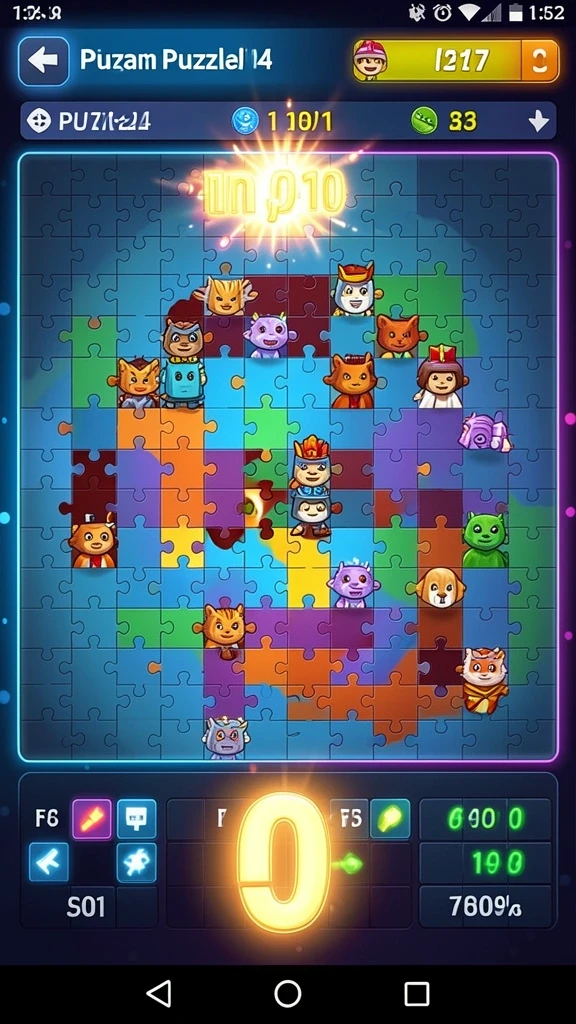Image resolution: width=576 pixels, height=1024 pixels.
Task: Expand the down arrow in the puzzle info bar
Action: (x=539, y=121)
